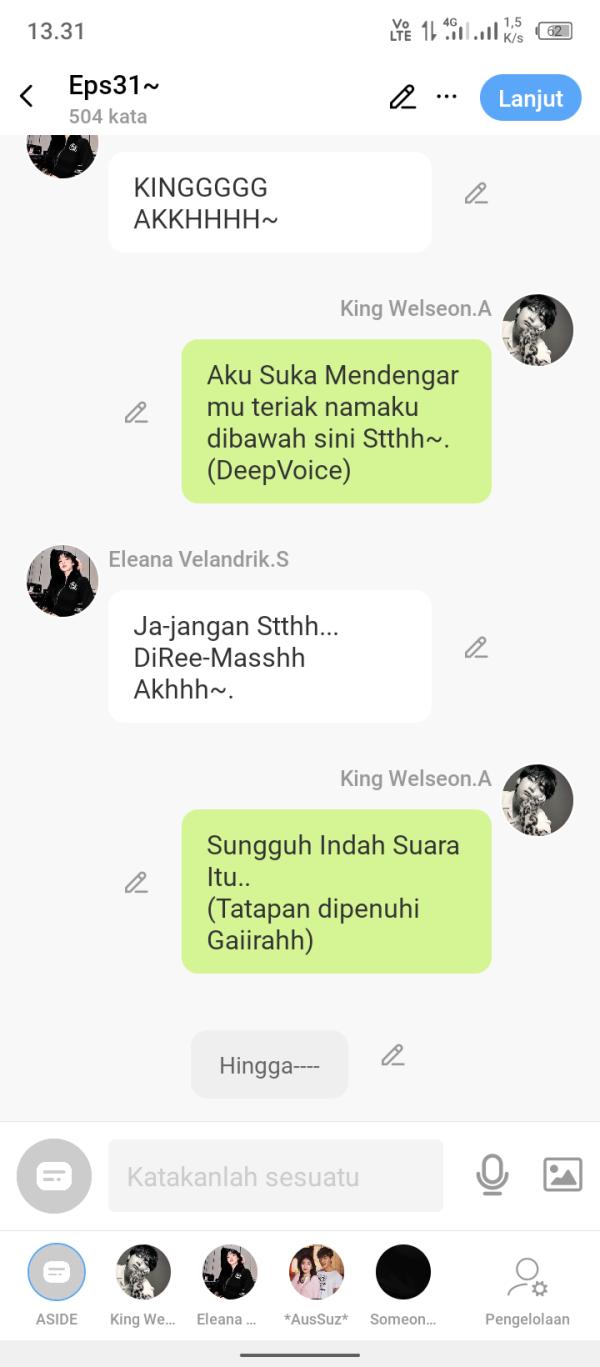Record a voice message with microphone

[492, 1175]
